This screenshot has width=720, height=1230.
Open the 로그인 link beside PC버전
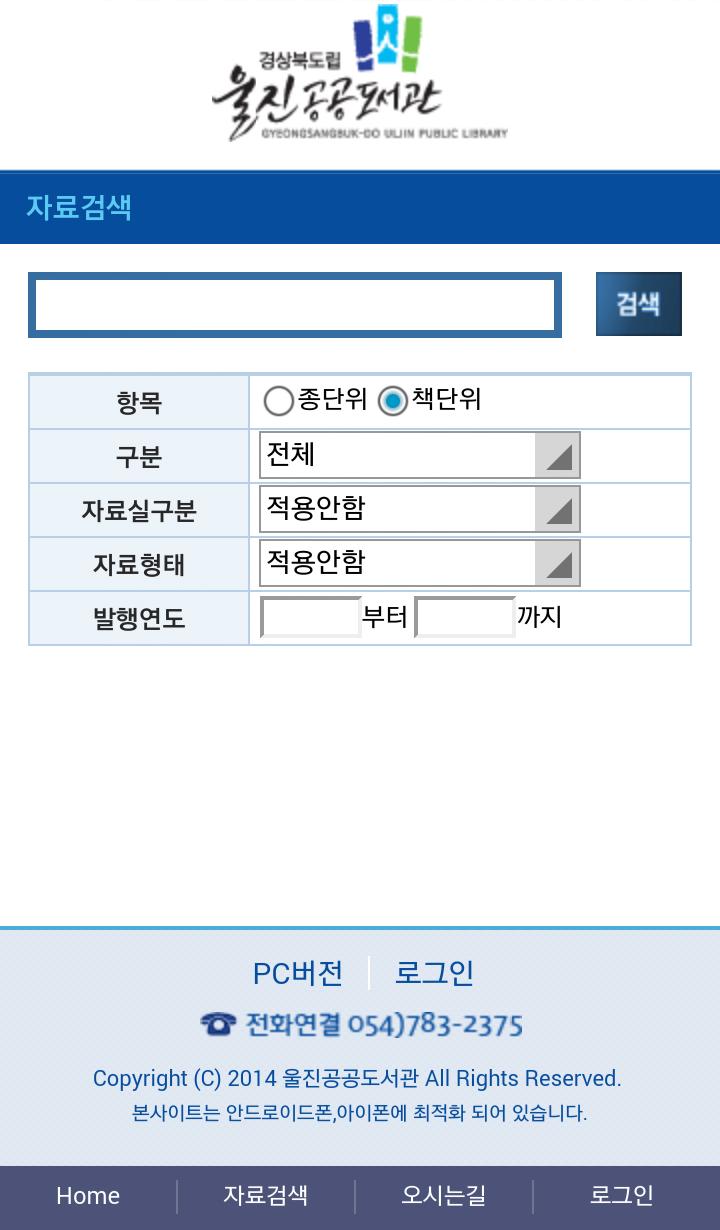click(434, 973)
